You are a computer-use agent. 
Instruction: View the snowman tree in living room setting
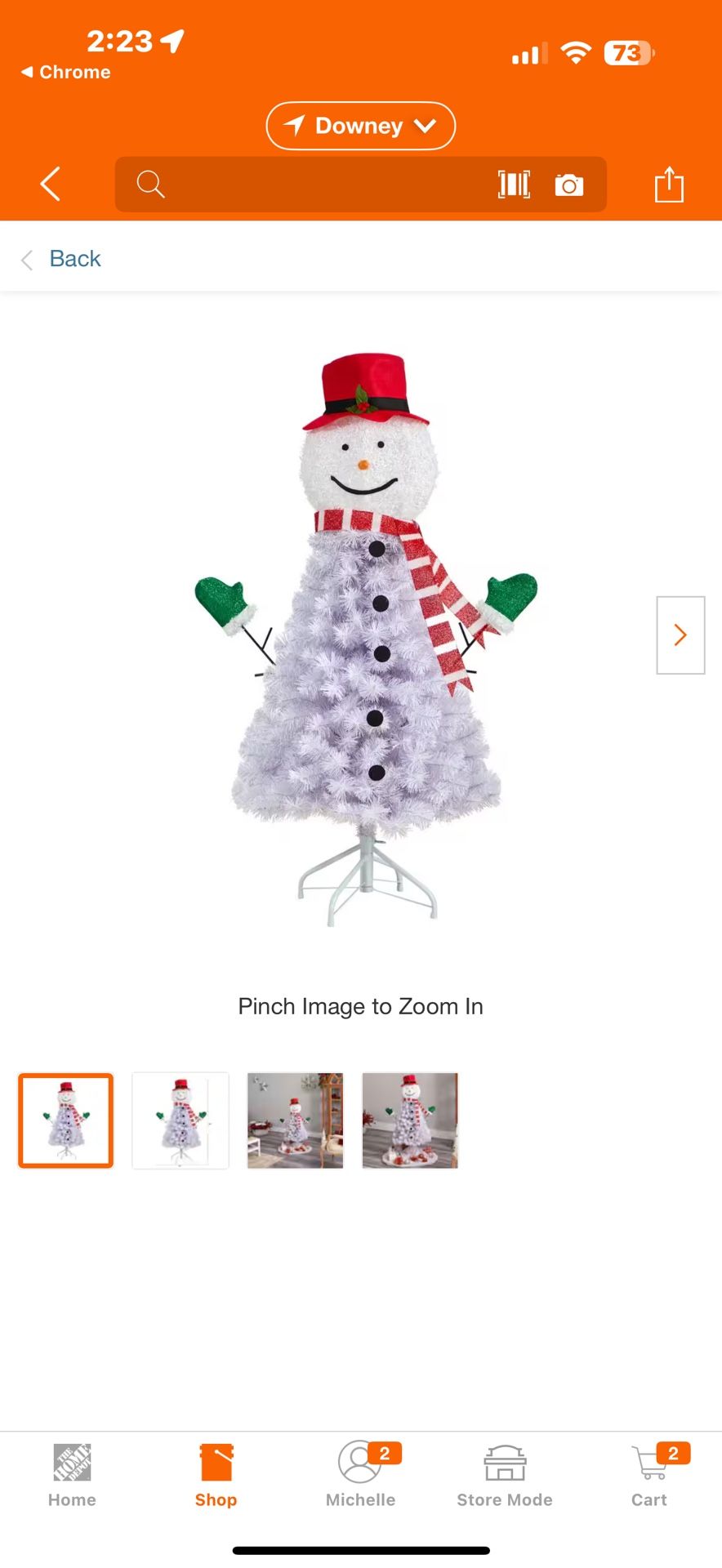point(295,1120)
